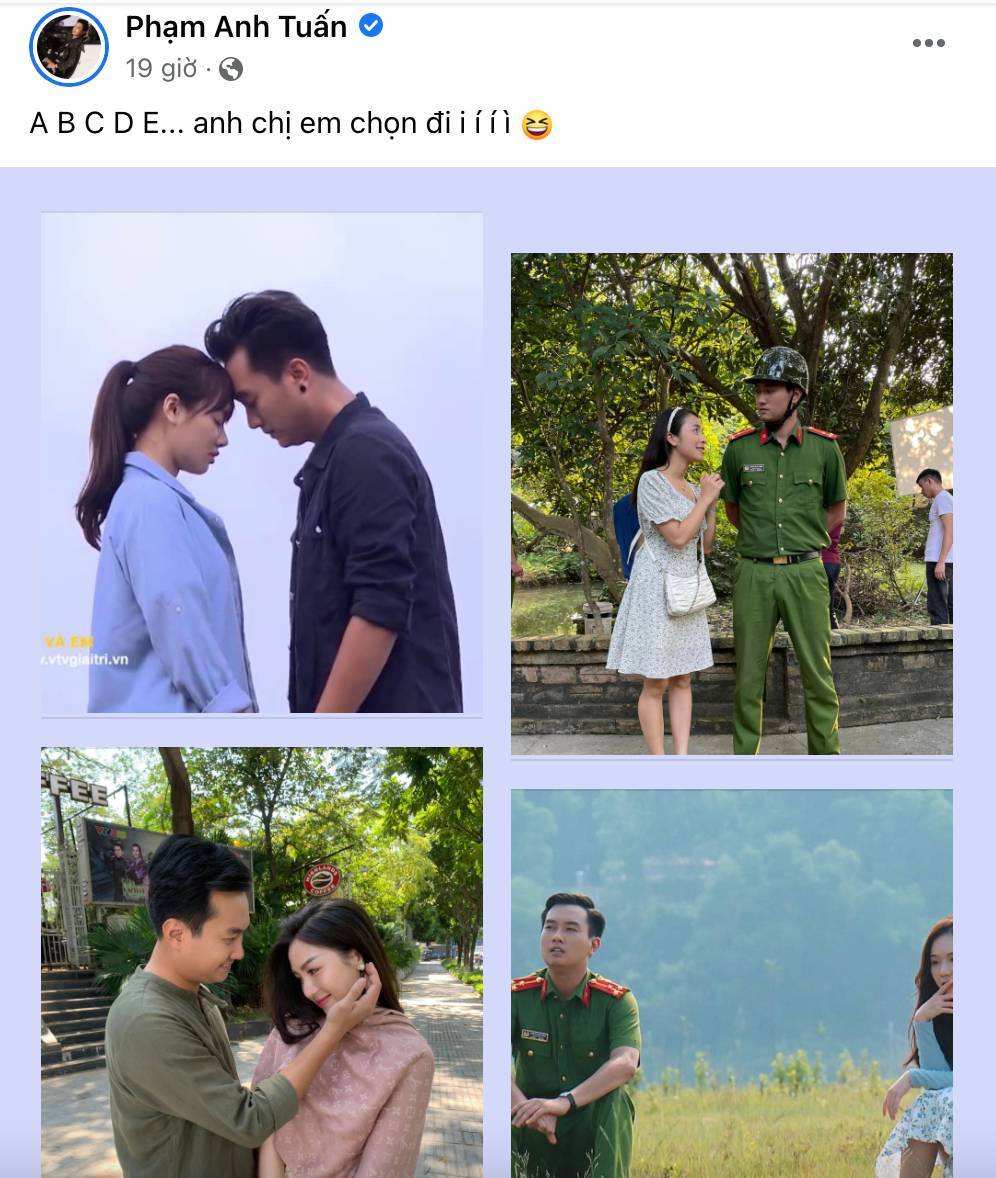Open the photo with helmeted officer
The image size is (996, 1178).
731,503
